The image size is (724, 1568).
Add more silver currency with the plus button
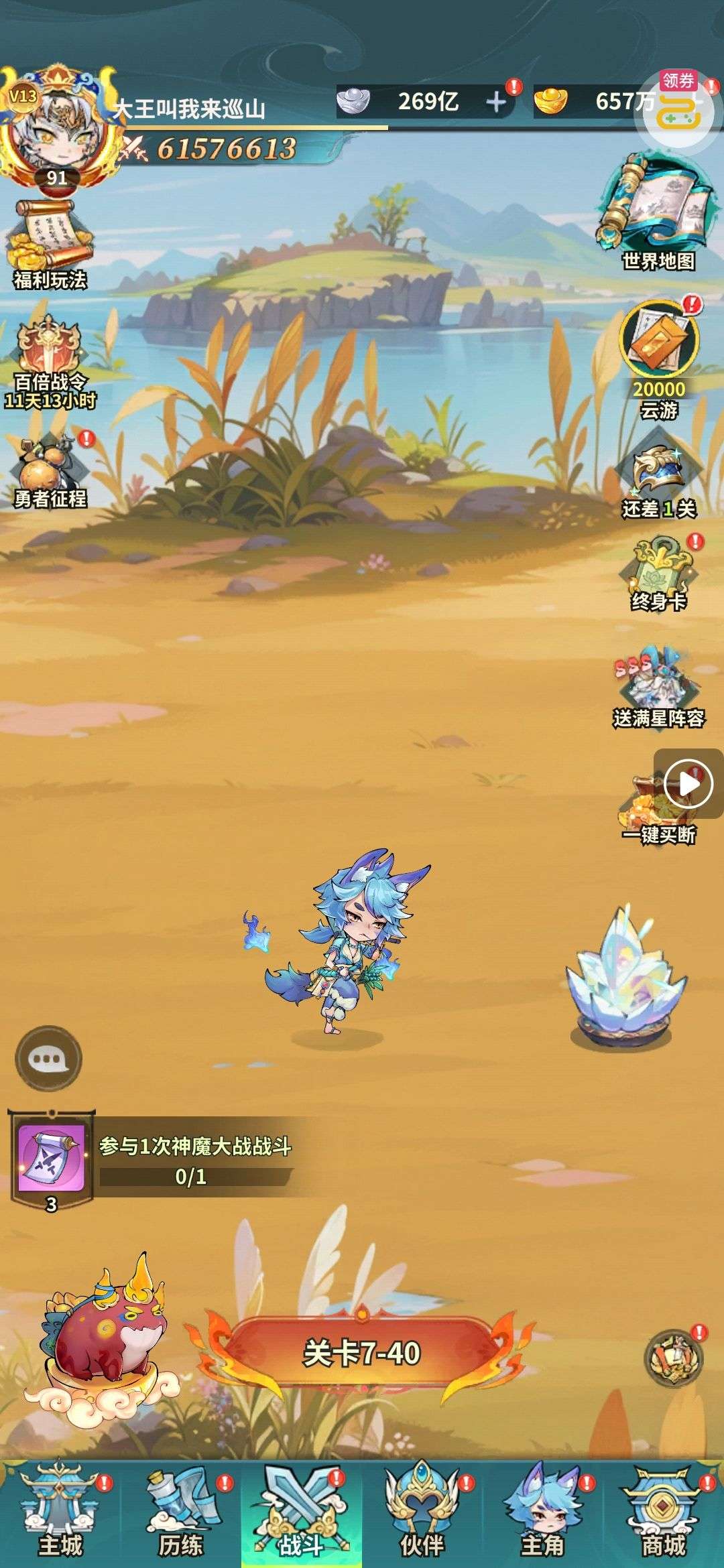(495, 102)
